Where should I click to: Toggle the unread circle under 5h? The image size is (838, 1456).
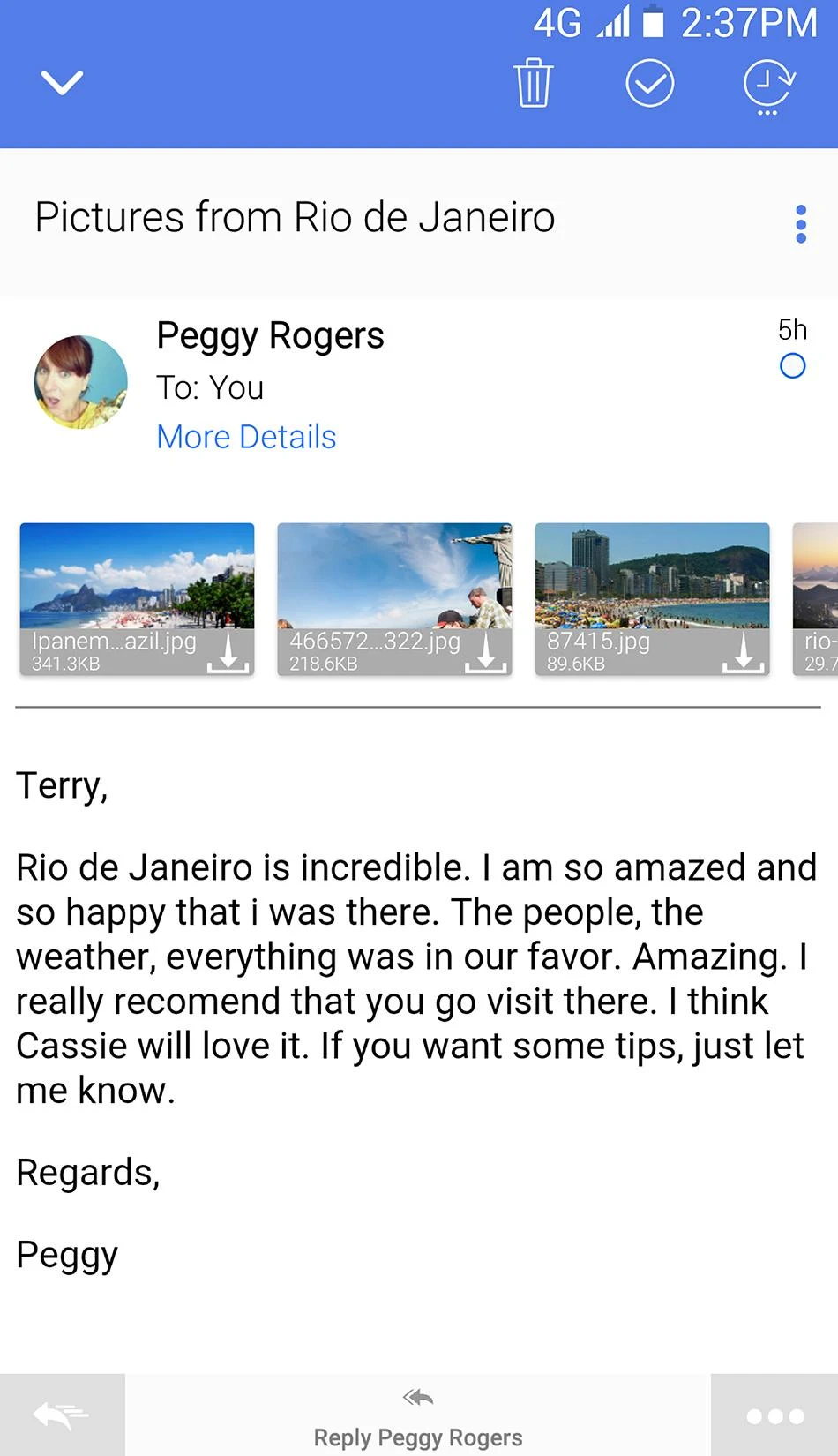pyautogui.click(x=792, y=365)
